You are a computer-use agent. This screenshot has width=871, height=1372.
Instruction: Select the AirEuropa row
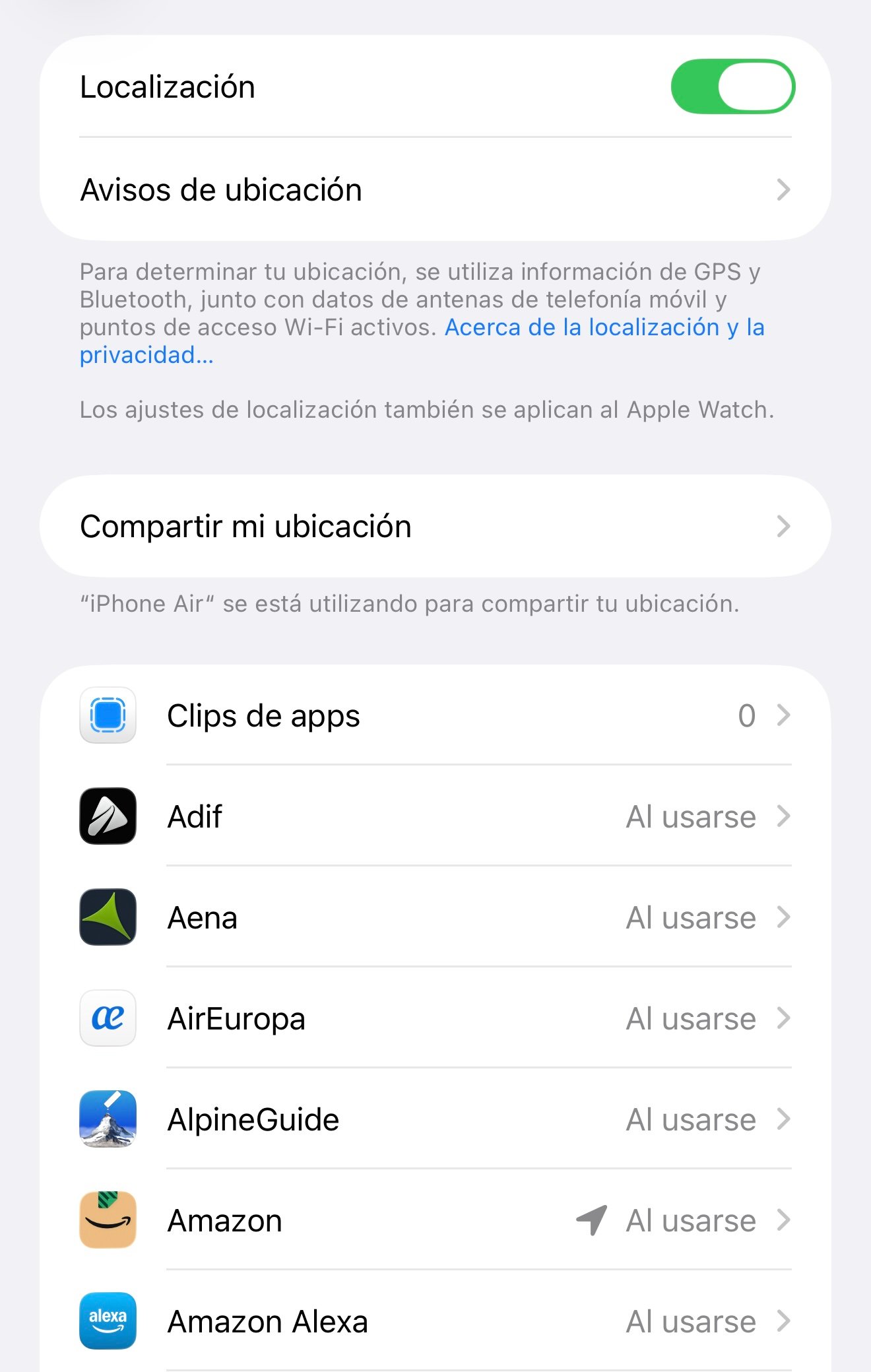[435, 1019]
